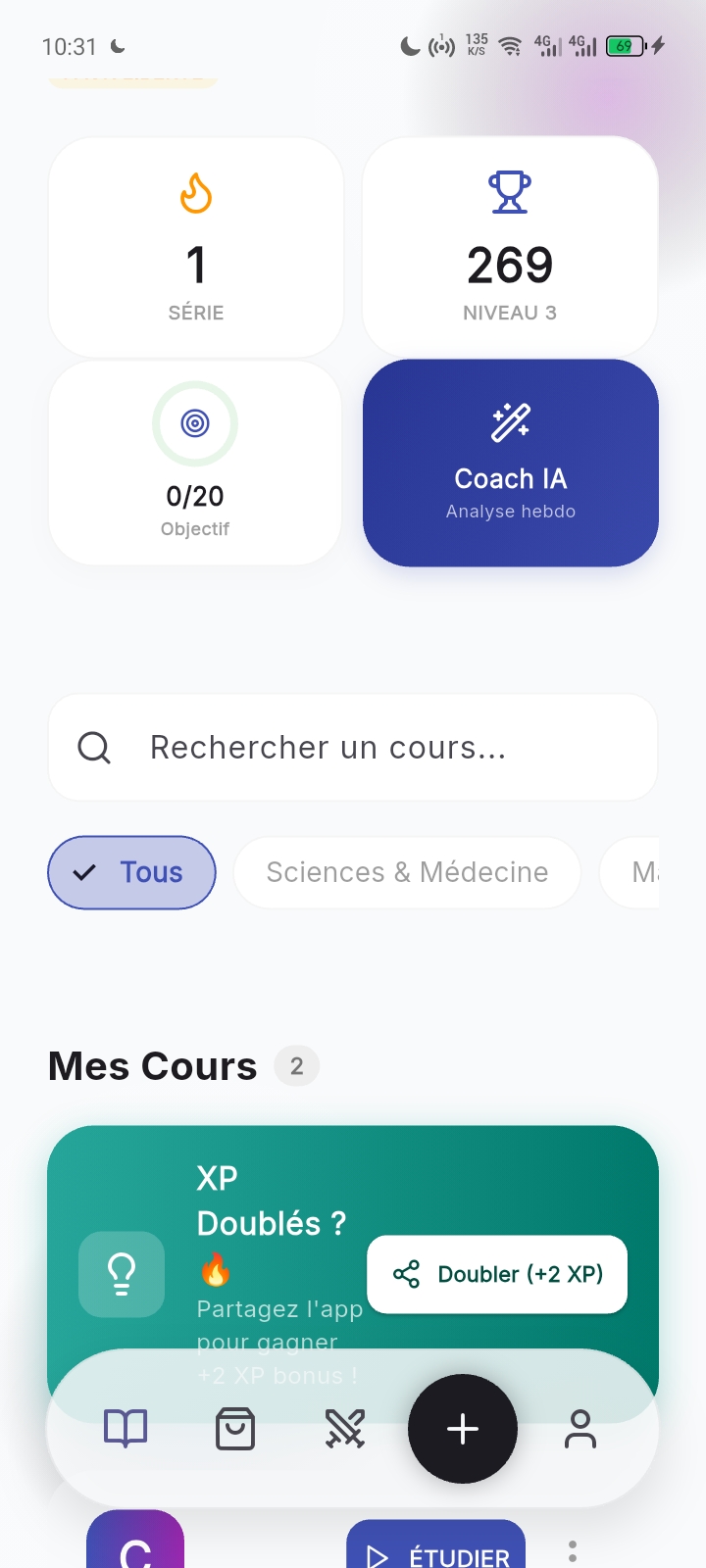This screenshot has width=706, height=1568.
Task: Add a new course with plus button
Action: [463, 1429]
